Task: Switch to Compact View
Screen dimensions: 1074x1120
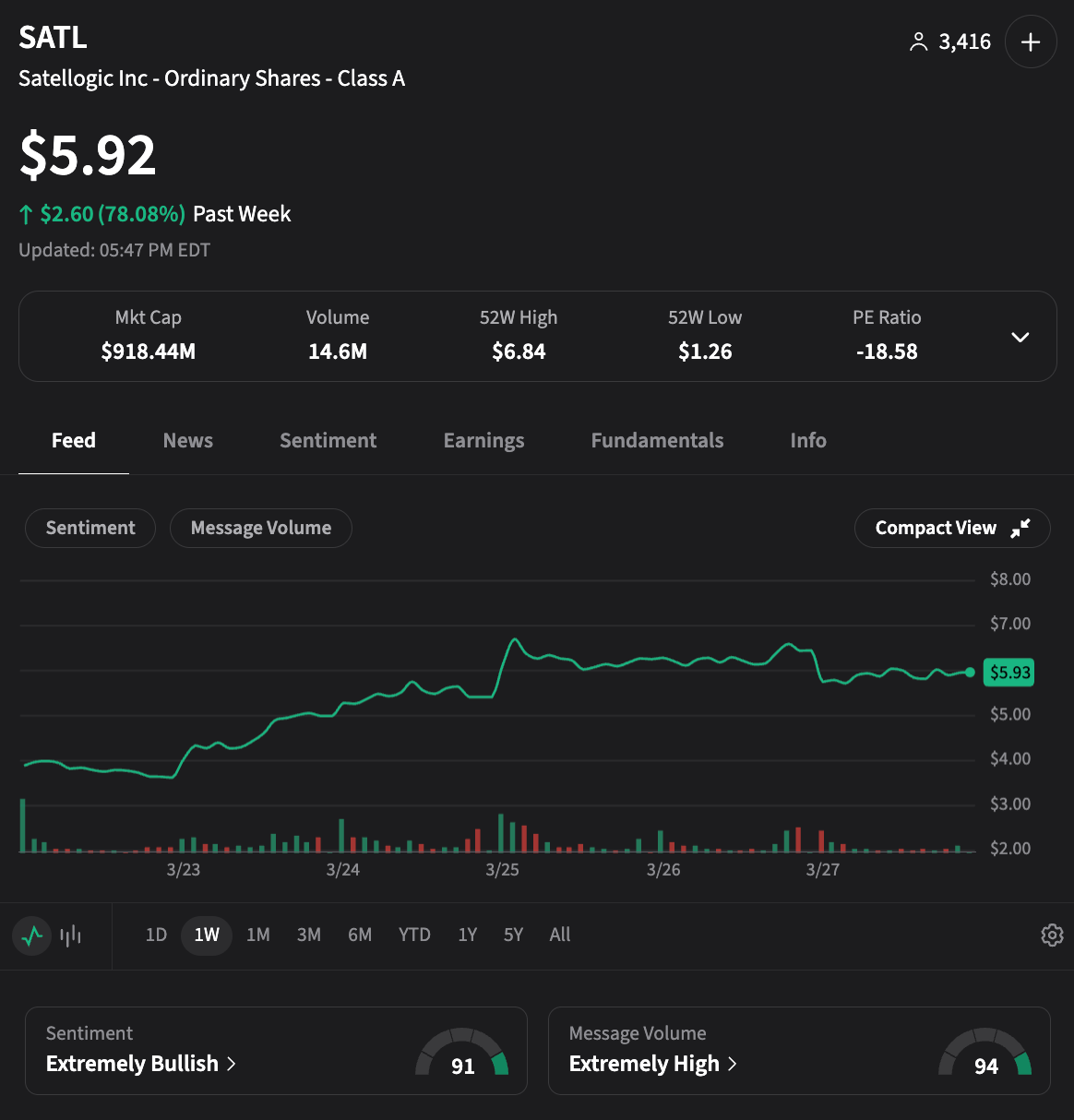Action: (x=951, y=528)
